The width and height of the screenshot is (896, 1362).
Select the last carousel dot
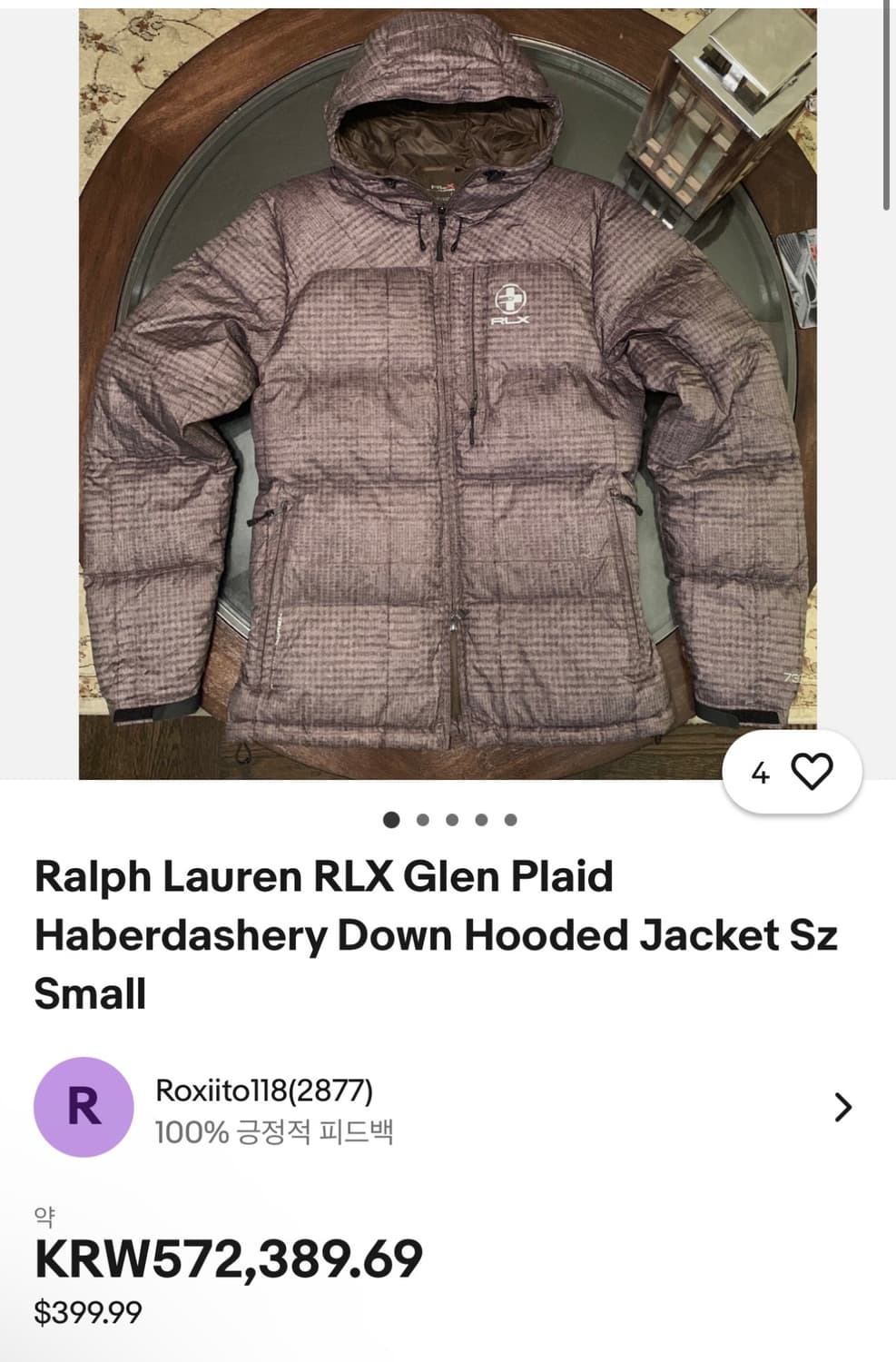[x=508, y=820]
